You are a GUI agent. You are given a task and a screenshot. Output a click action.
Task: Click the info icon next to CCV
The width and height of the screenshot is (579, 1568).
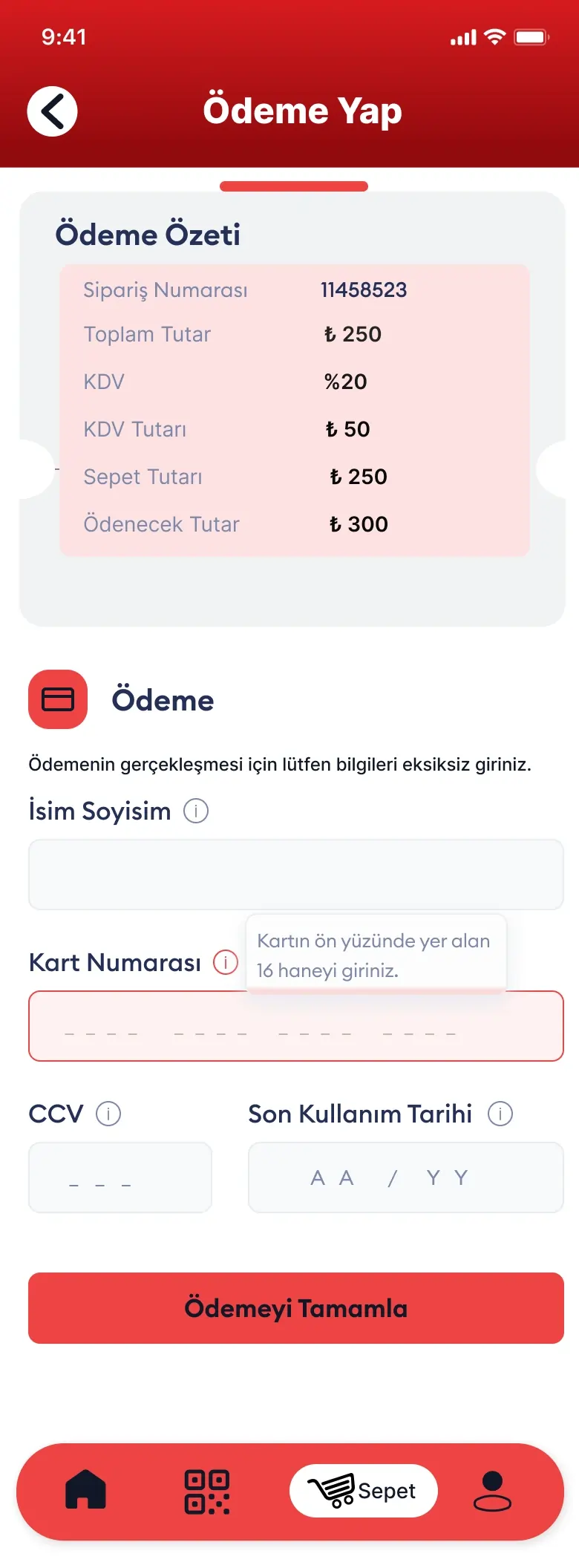click(108, 1114)
